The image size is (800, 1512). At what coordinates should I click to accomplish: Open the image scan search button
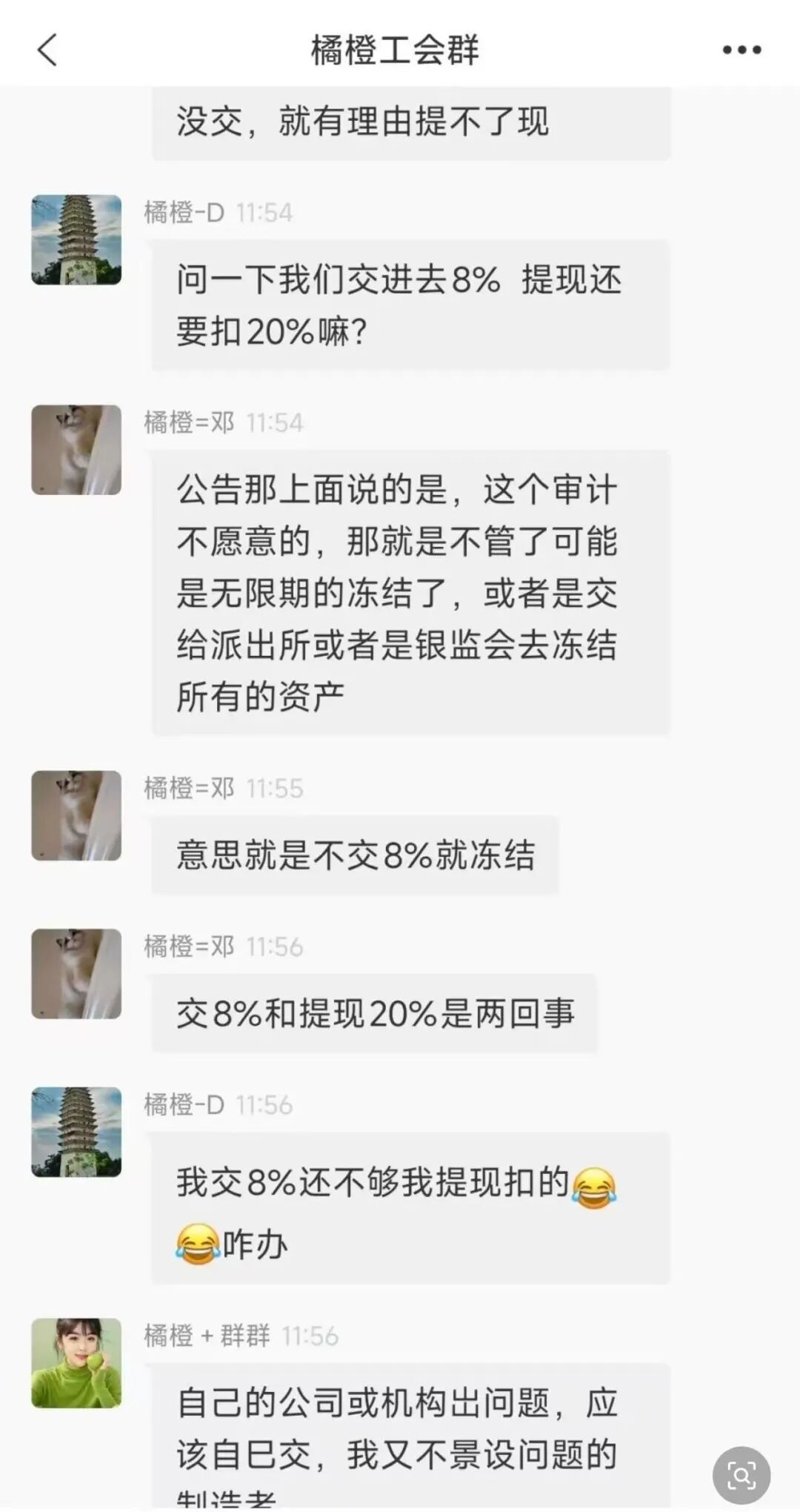point(741,1475)
